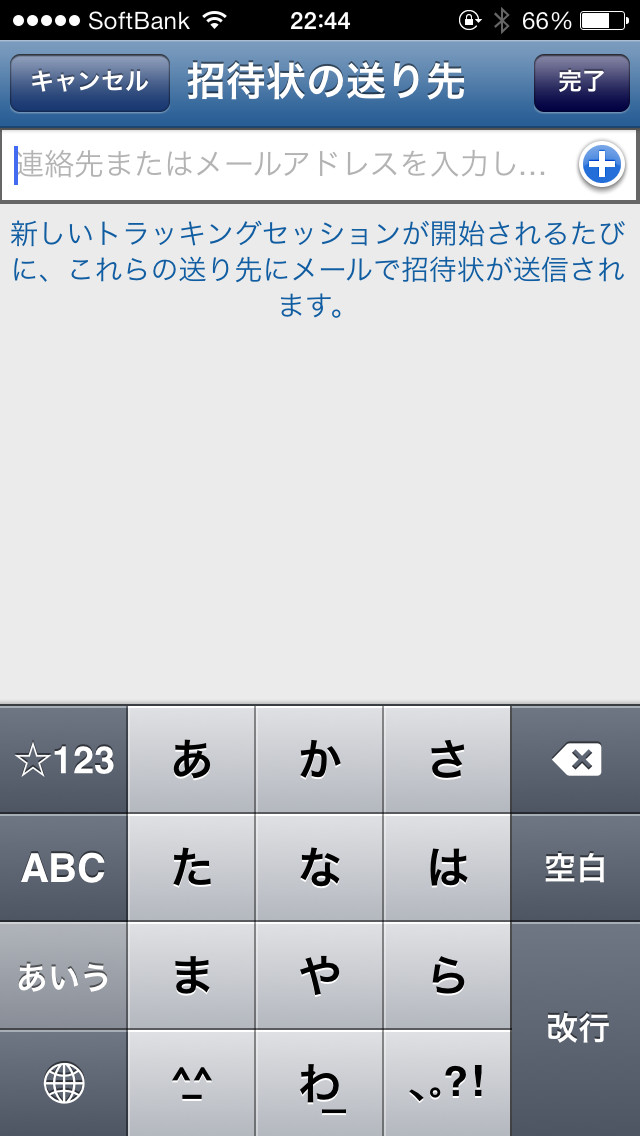Switch languages with the globe key
Image resolution: width=640 pixels, height=1136 pixels.
[x=63, y=1082]
